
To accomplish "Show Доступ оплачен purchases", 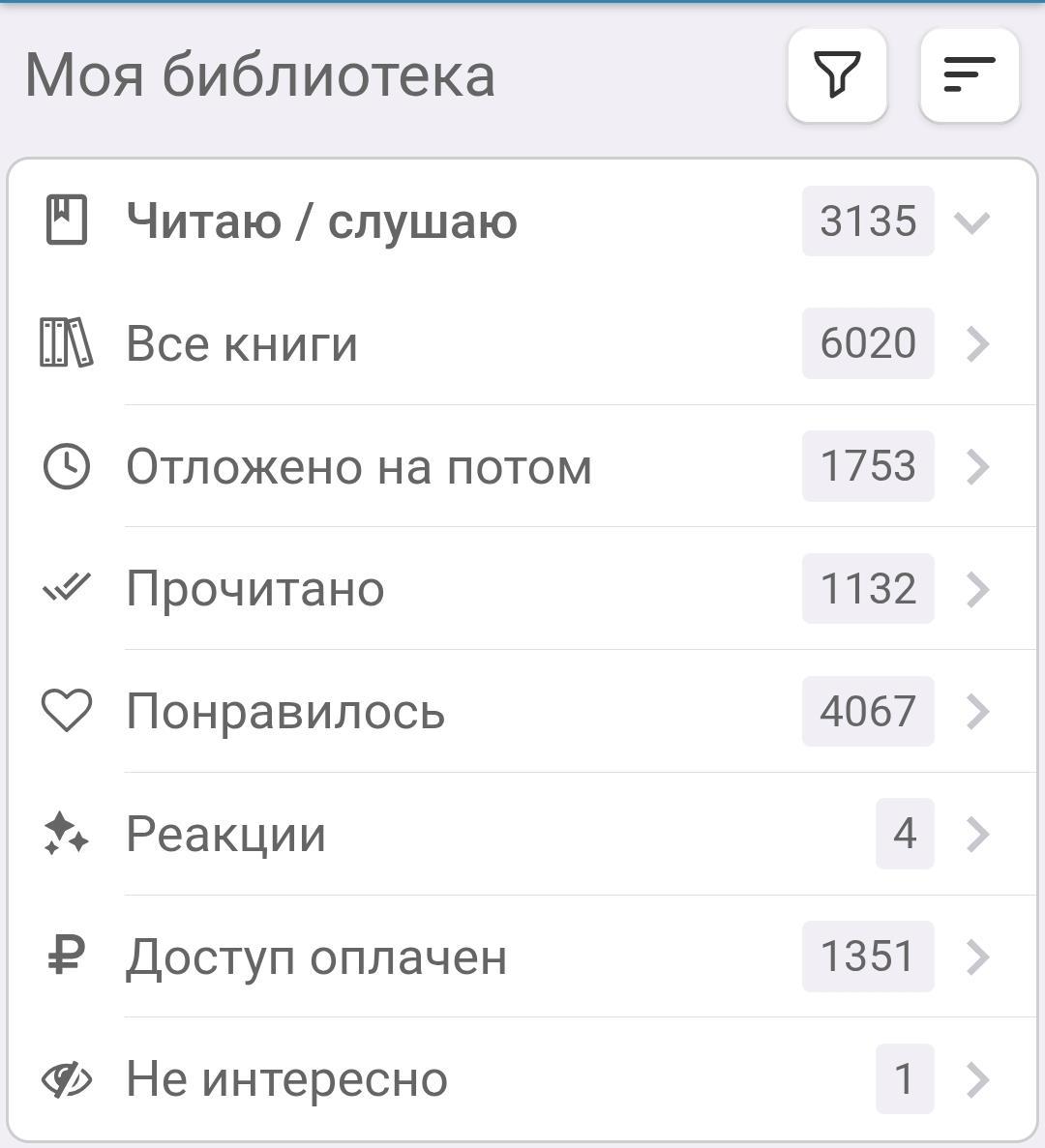I will (x=522, y=957).
